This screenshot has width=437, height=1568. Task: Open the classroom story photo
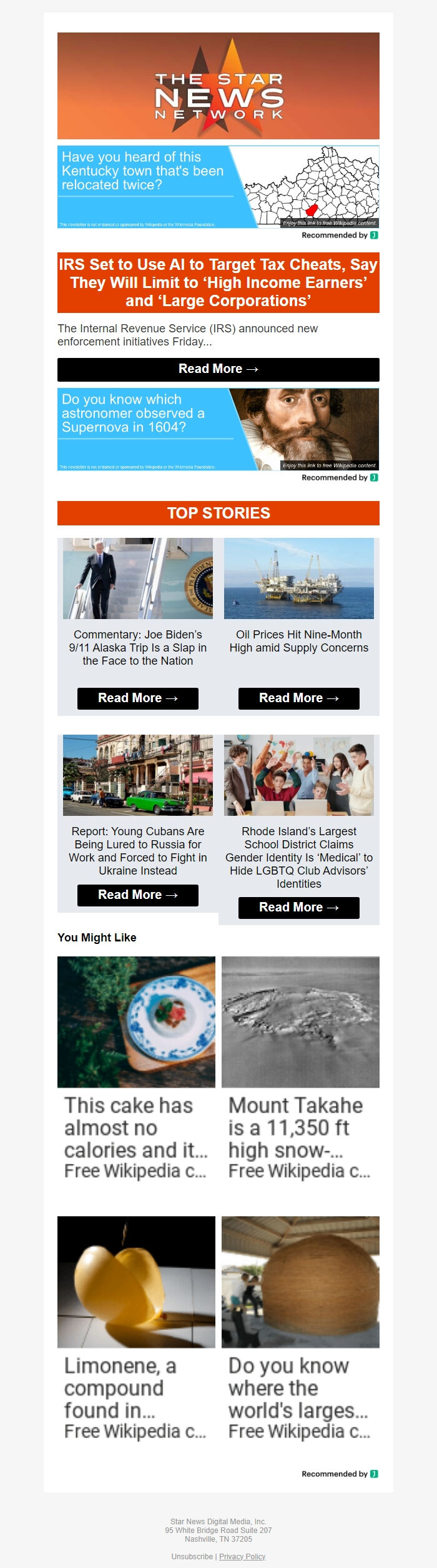tap(298, 775)
